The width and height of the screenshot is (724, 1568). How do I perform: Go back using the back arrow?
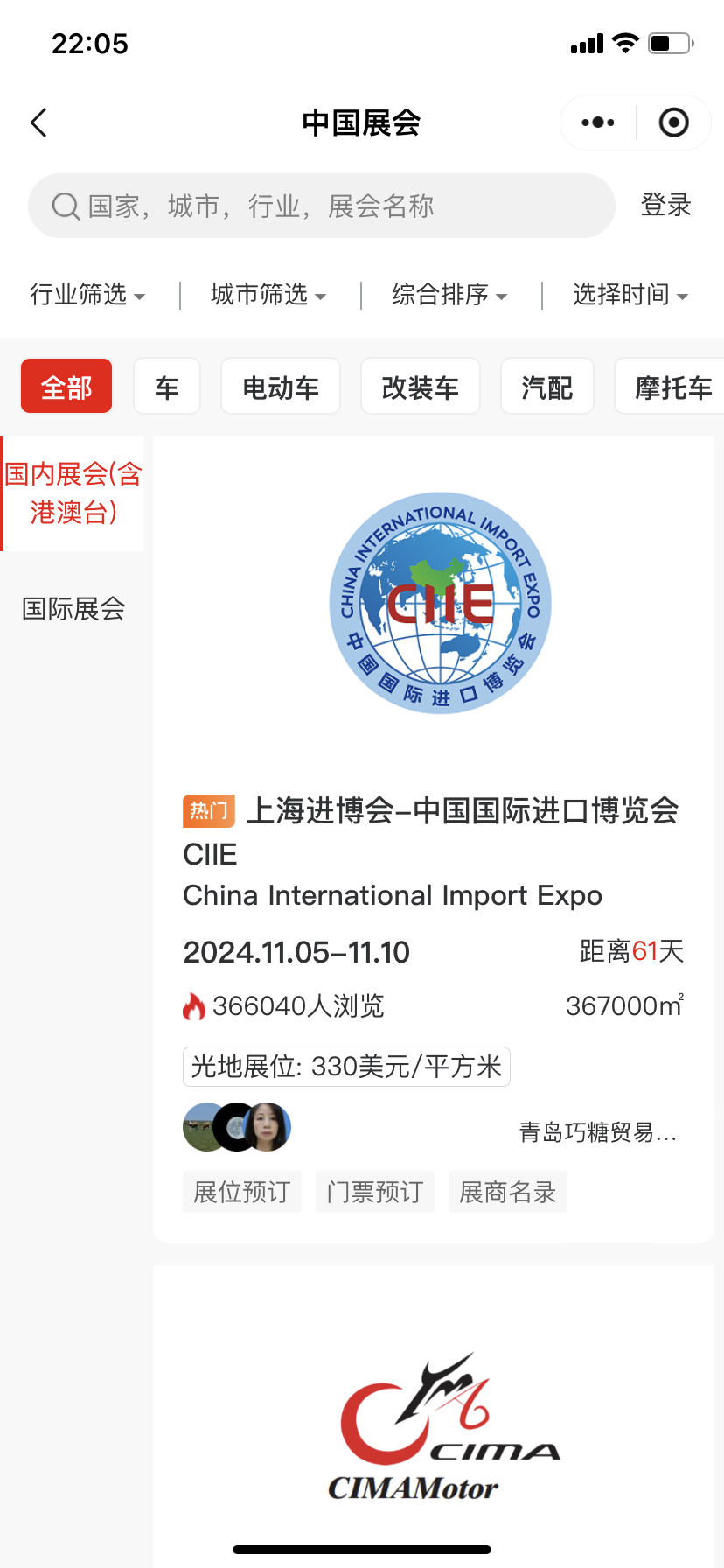point(38,122)
